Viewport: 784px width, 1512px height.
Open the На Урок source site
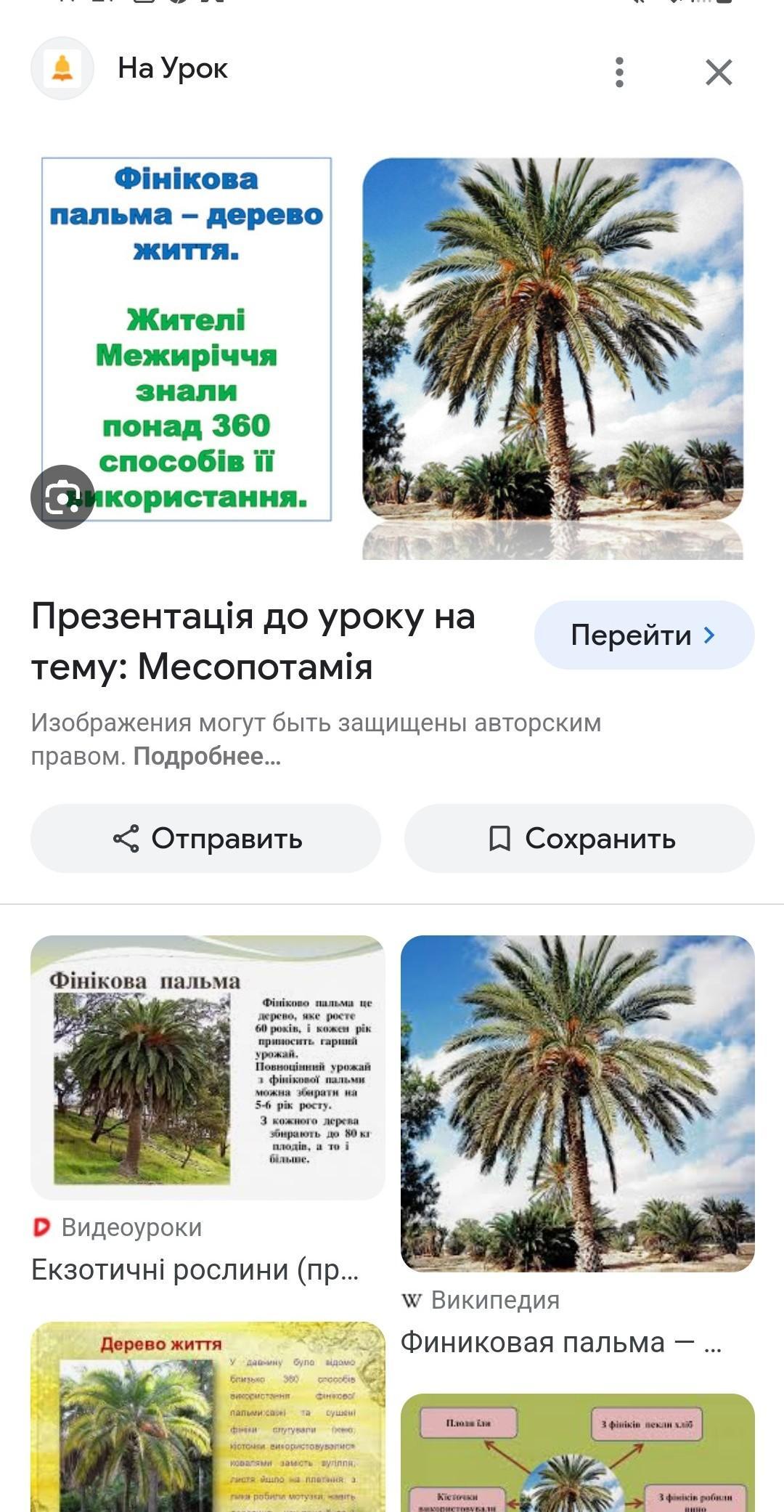(173, 69)
